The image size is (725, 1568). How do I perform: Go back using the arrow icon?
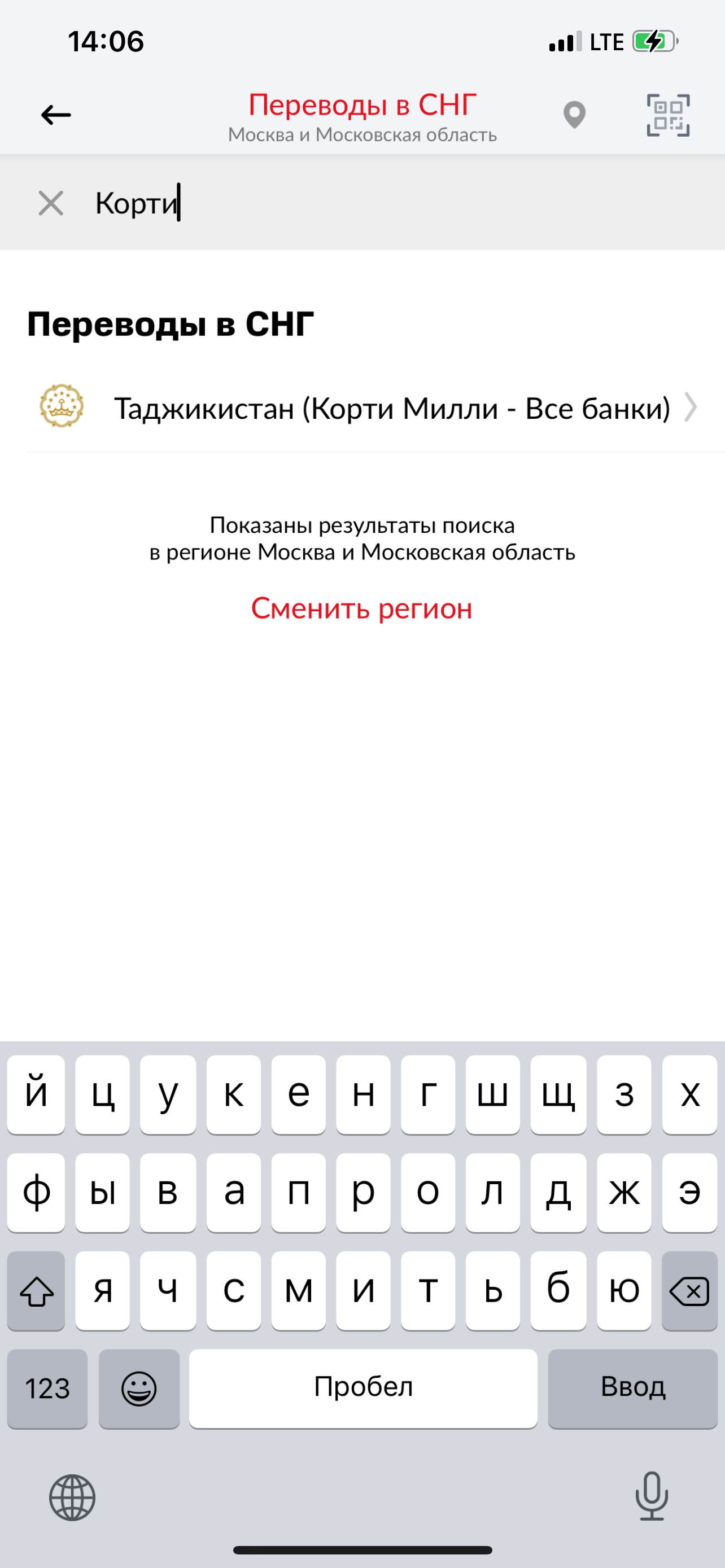coord(56,115)
